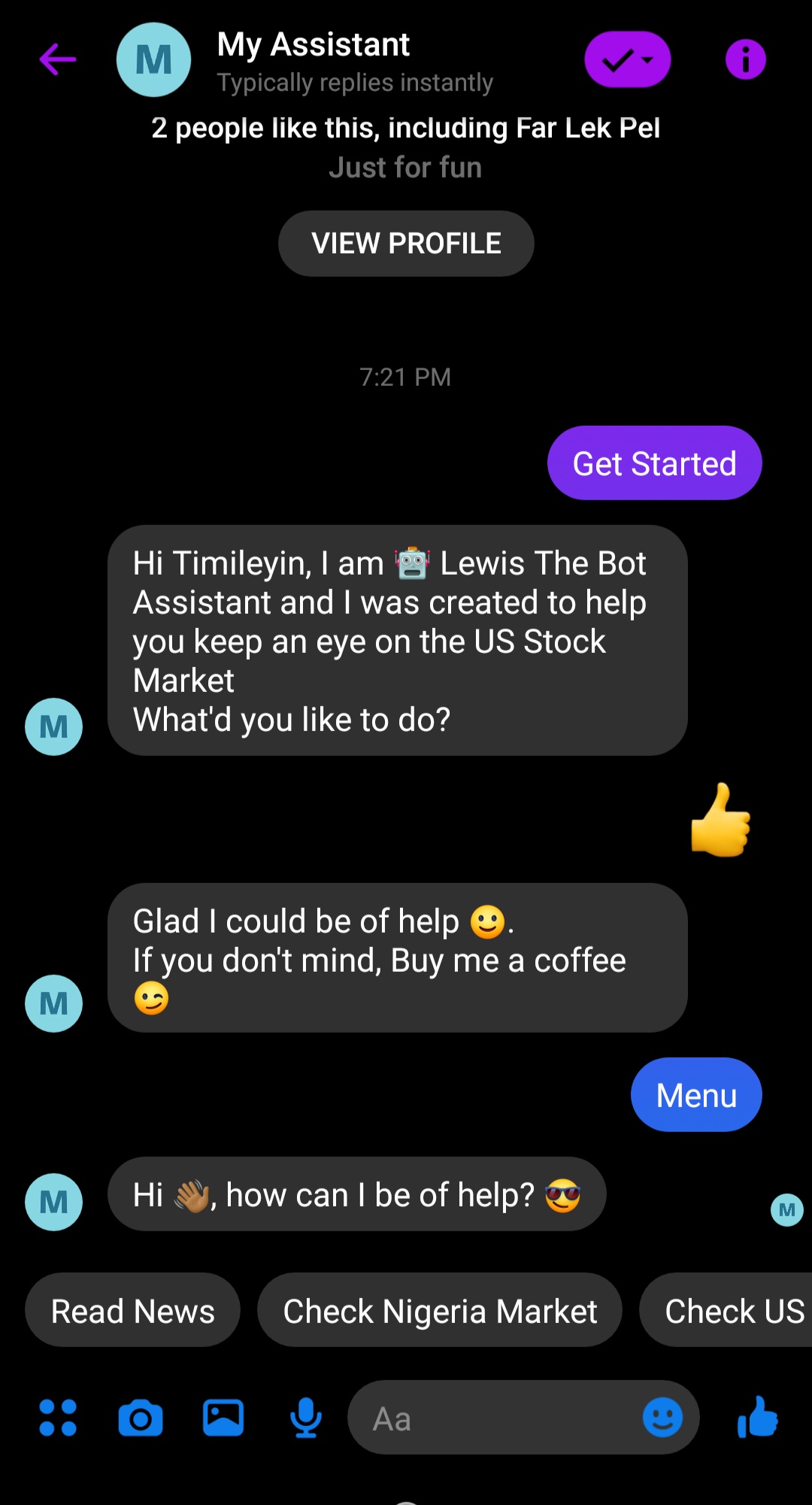Screen dimensions: 812x1505
Task: Open the bot shortcuts grid icon
Action: pyautogui.click(x=59, y=1417)
